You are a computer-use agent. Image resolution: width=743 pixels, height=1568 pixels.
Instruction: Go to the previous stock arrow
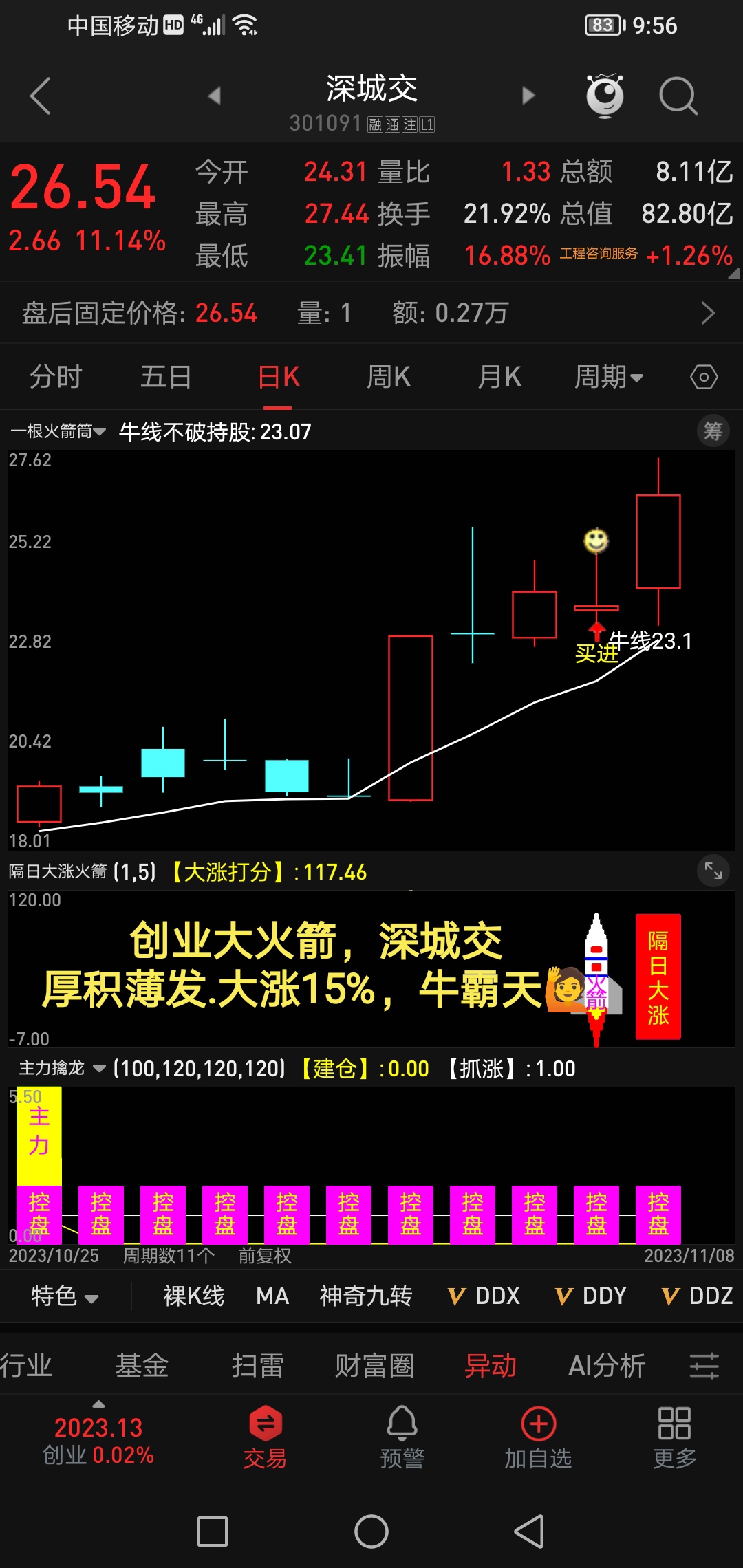coord(215,96)
